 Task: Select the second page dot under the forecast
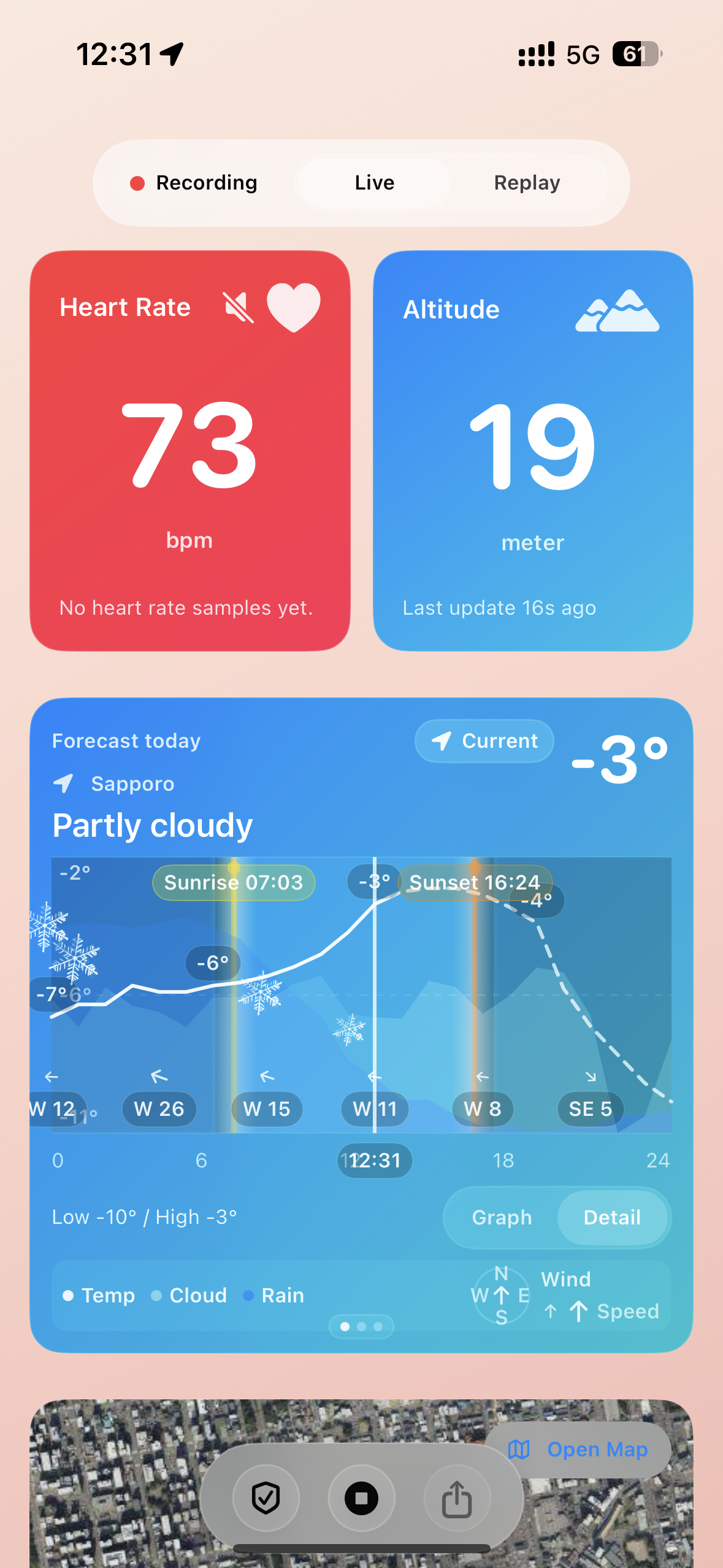(361, 1326)
